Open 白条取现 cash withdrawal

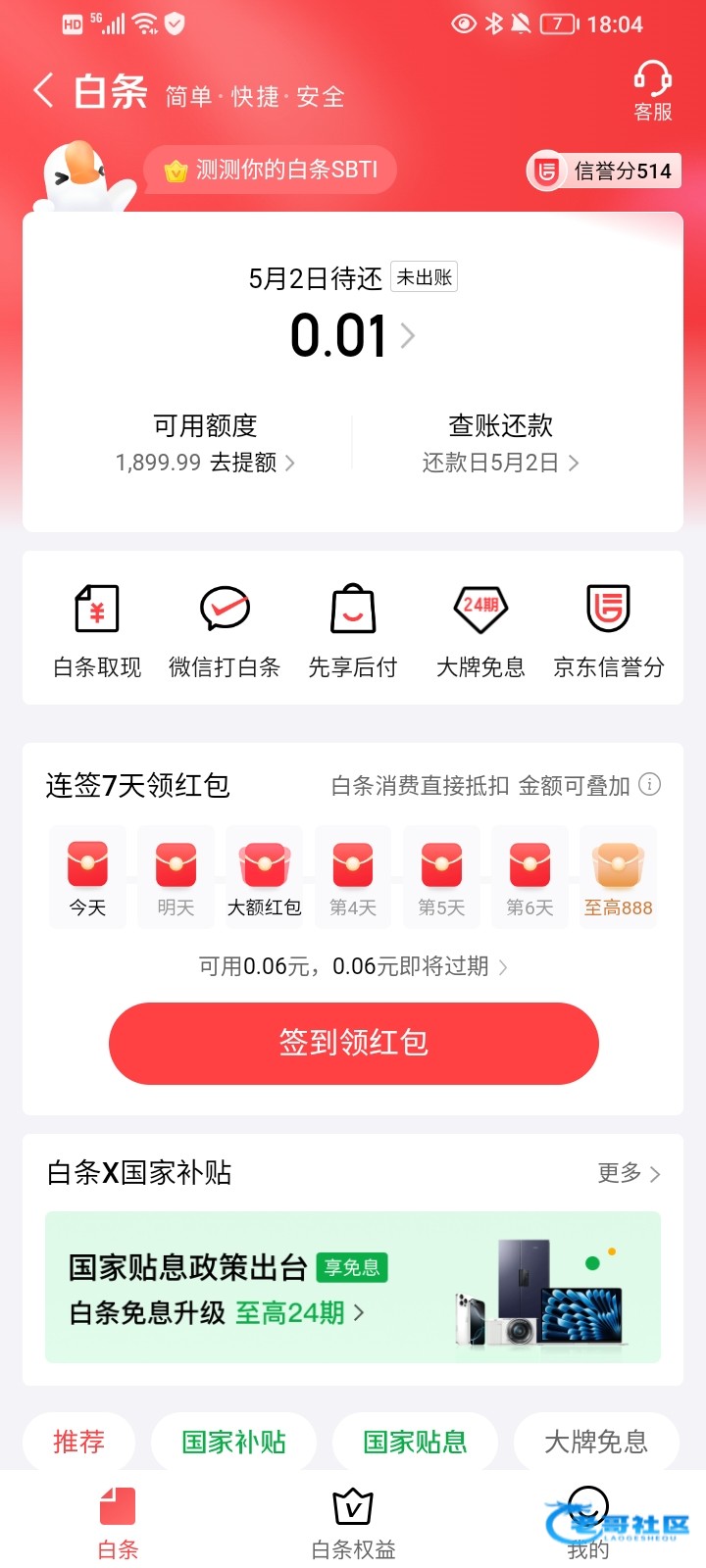point(97,630)
